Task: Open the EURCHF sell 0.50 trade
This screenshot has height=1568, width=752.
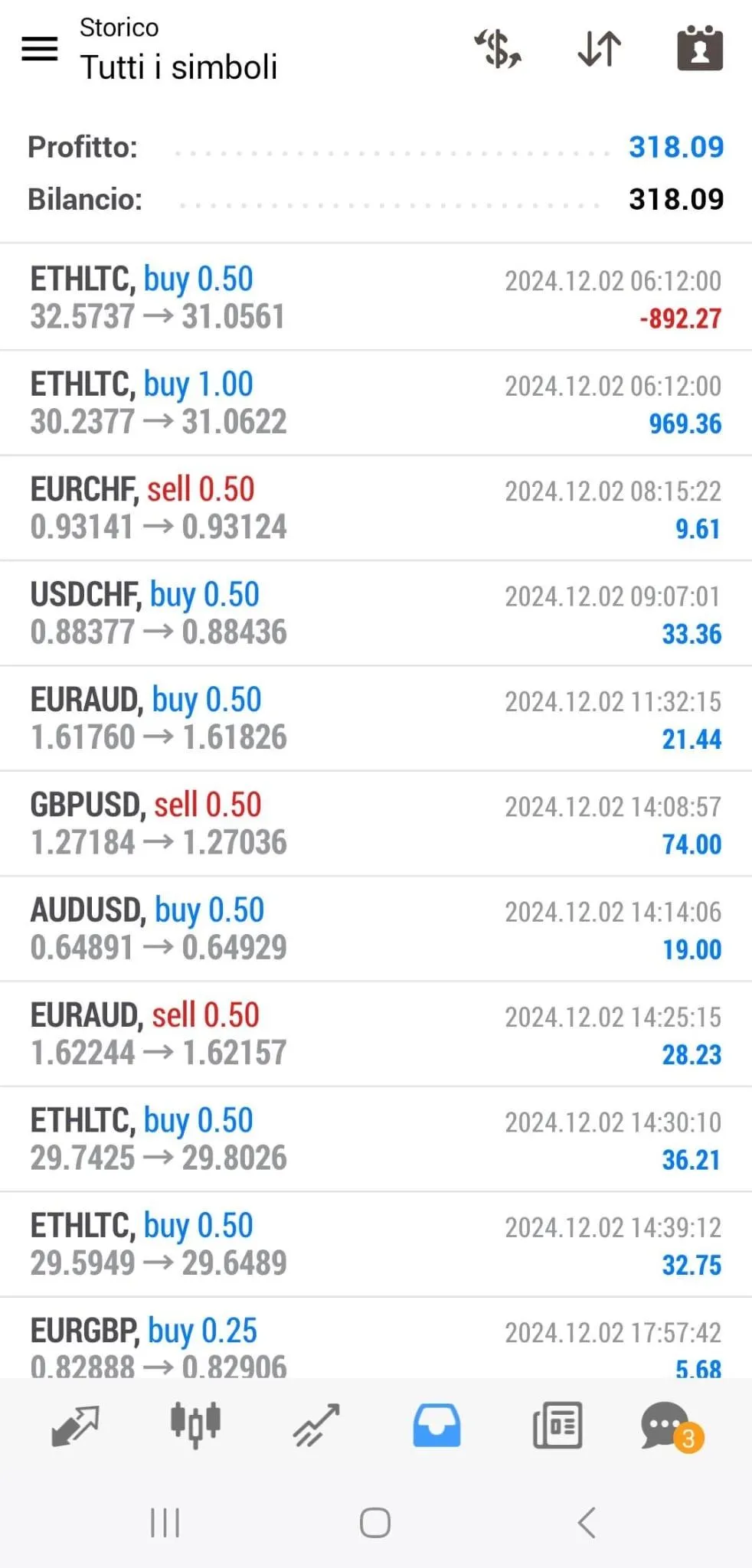Action: [375, 508]
